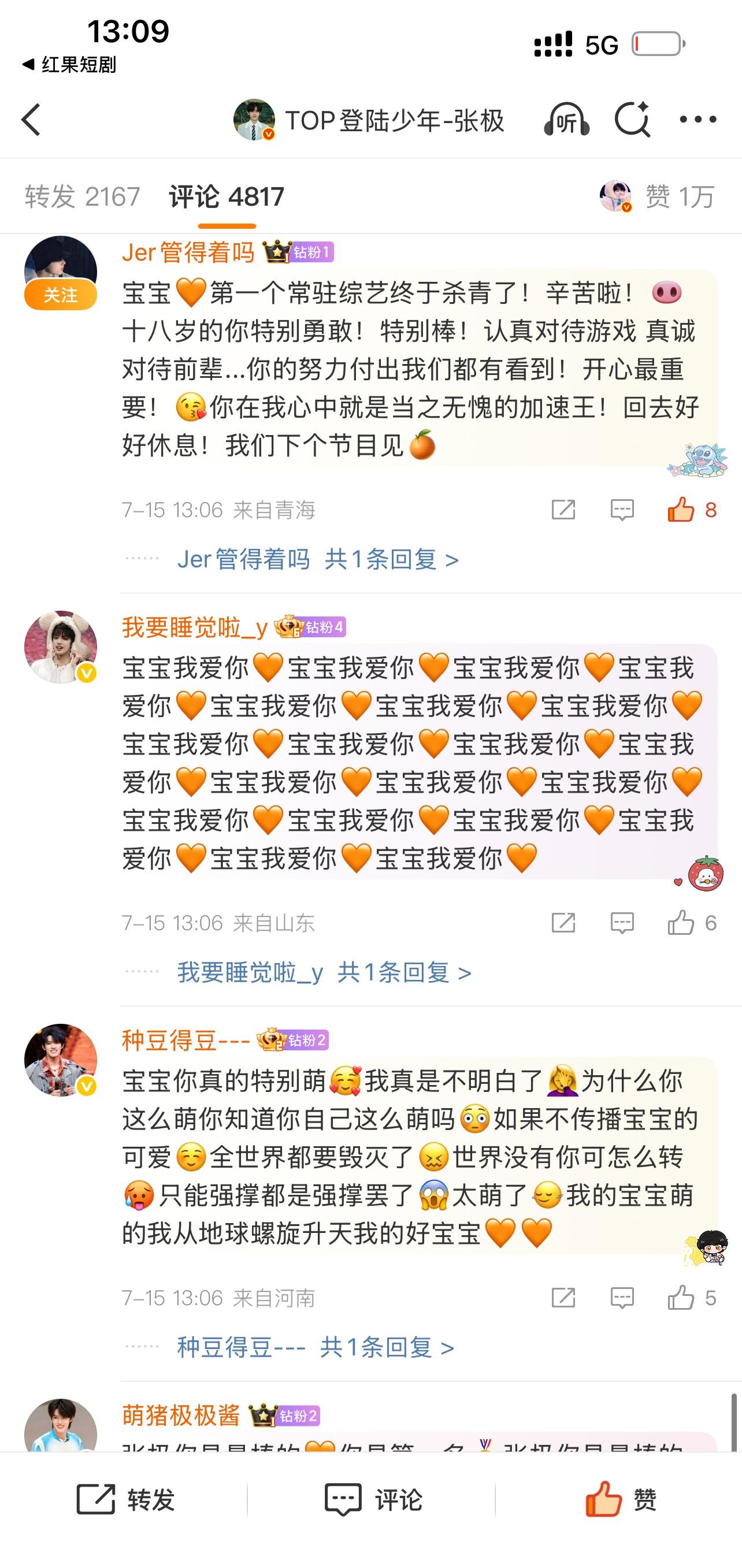Follow Jer管得着吗 via 关注 button

point(60,296)
